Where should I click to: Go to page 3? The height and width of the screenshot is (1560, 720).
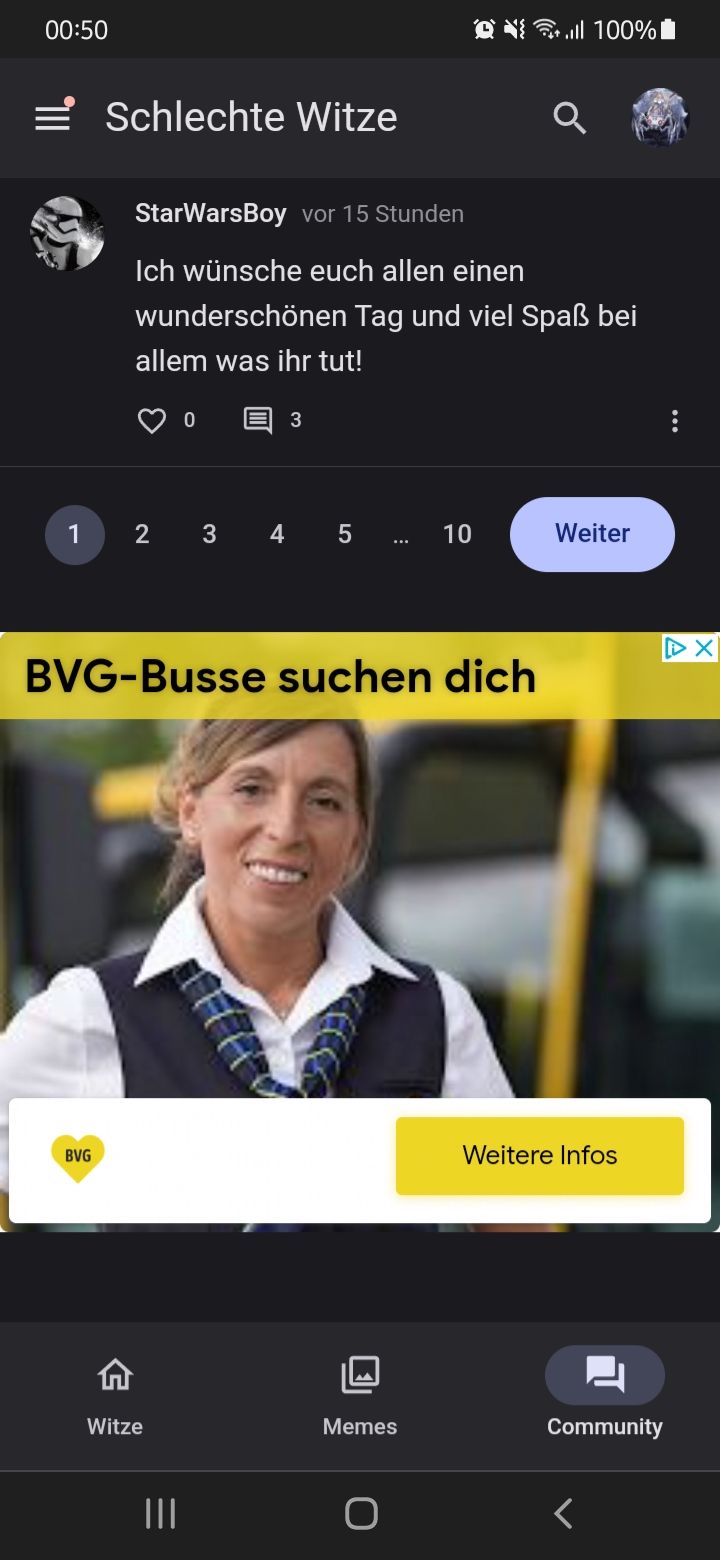(x=209, y=535)
